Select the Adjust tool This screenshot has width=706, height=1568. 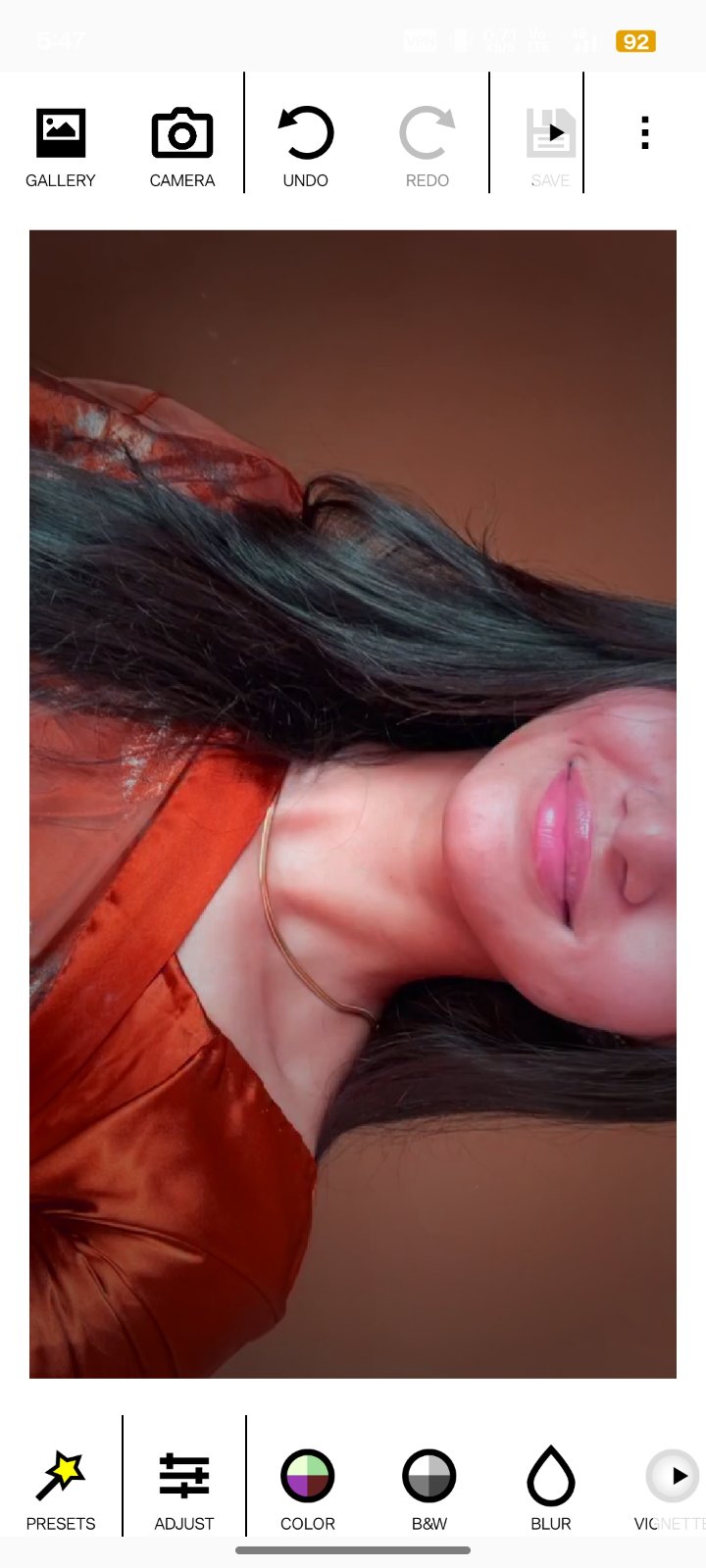[x=184, y=1490]
